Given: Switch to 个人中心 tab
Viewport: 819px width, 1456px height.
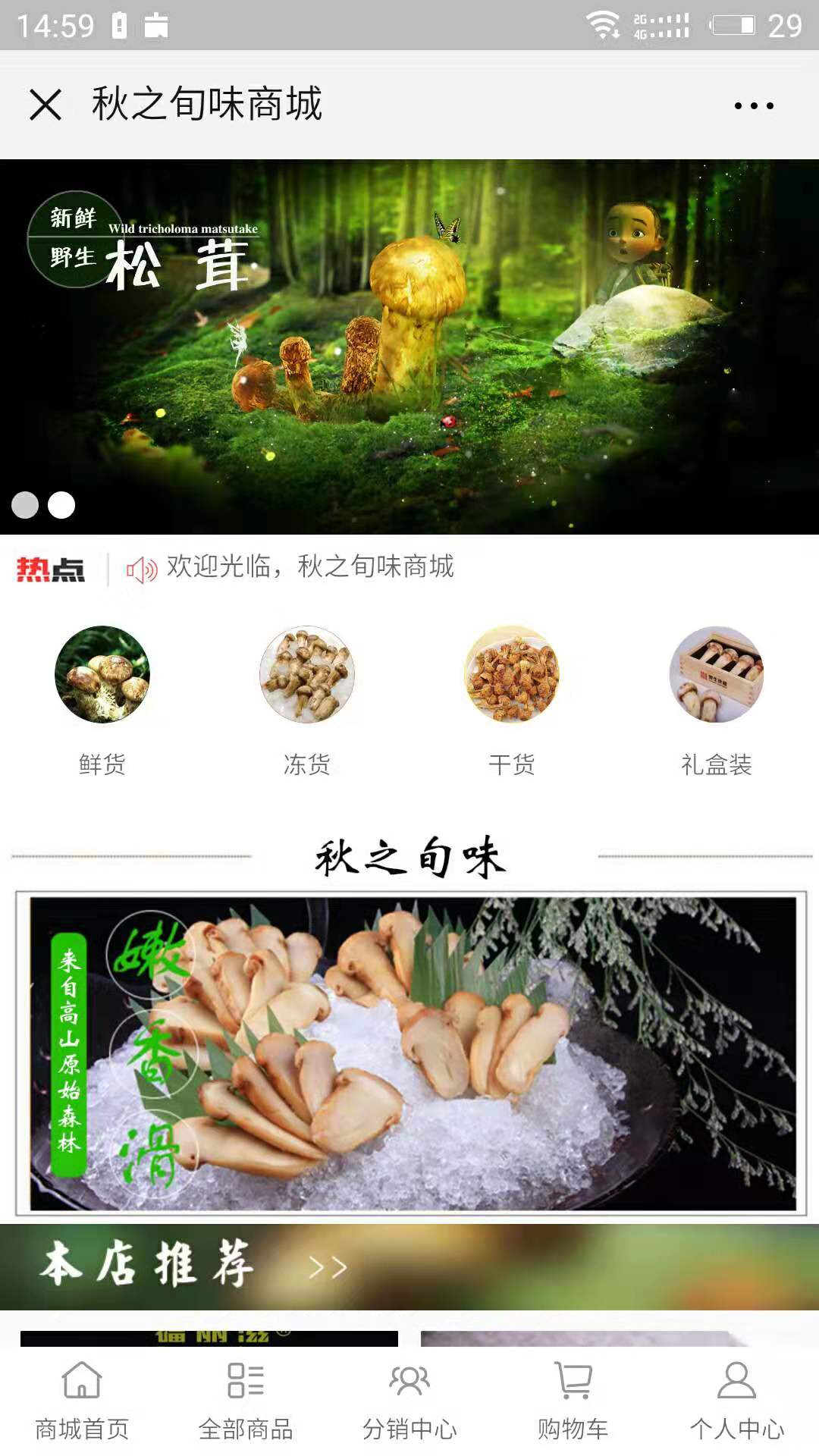Looking at the screenshot, I should point(737,1401).
